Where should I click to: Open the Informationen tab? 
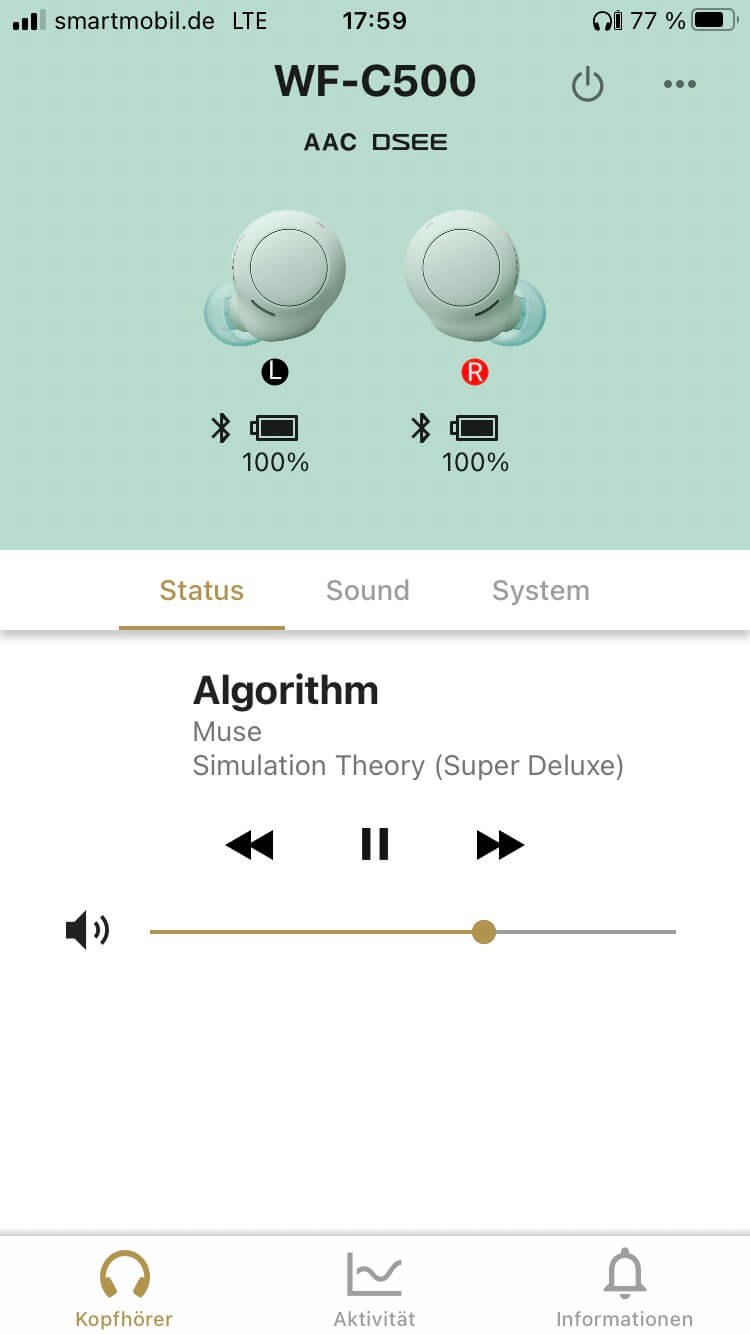pyautogui.click(x=624, y=1289)
